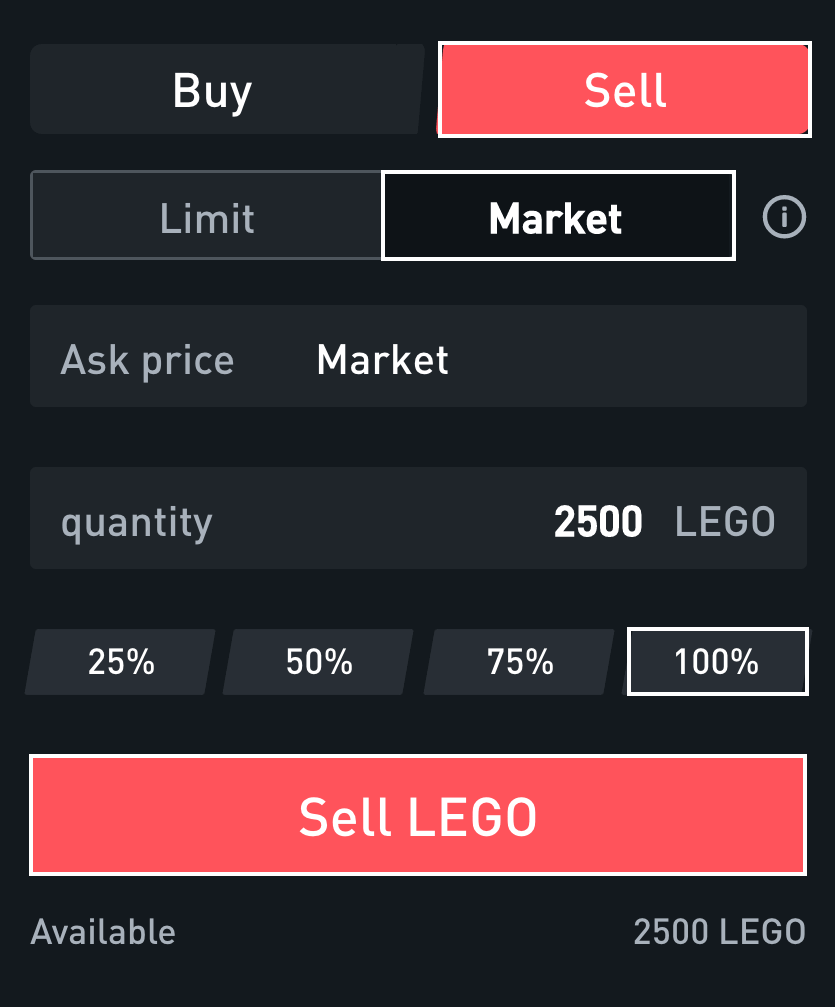The width and height of the screenshot is (835, 1007).
Task: Keep the Sell side selected
Action: click(x=623, y=89)
